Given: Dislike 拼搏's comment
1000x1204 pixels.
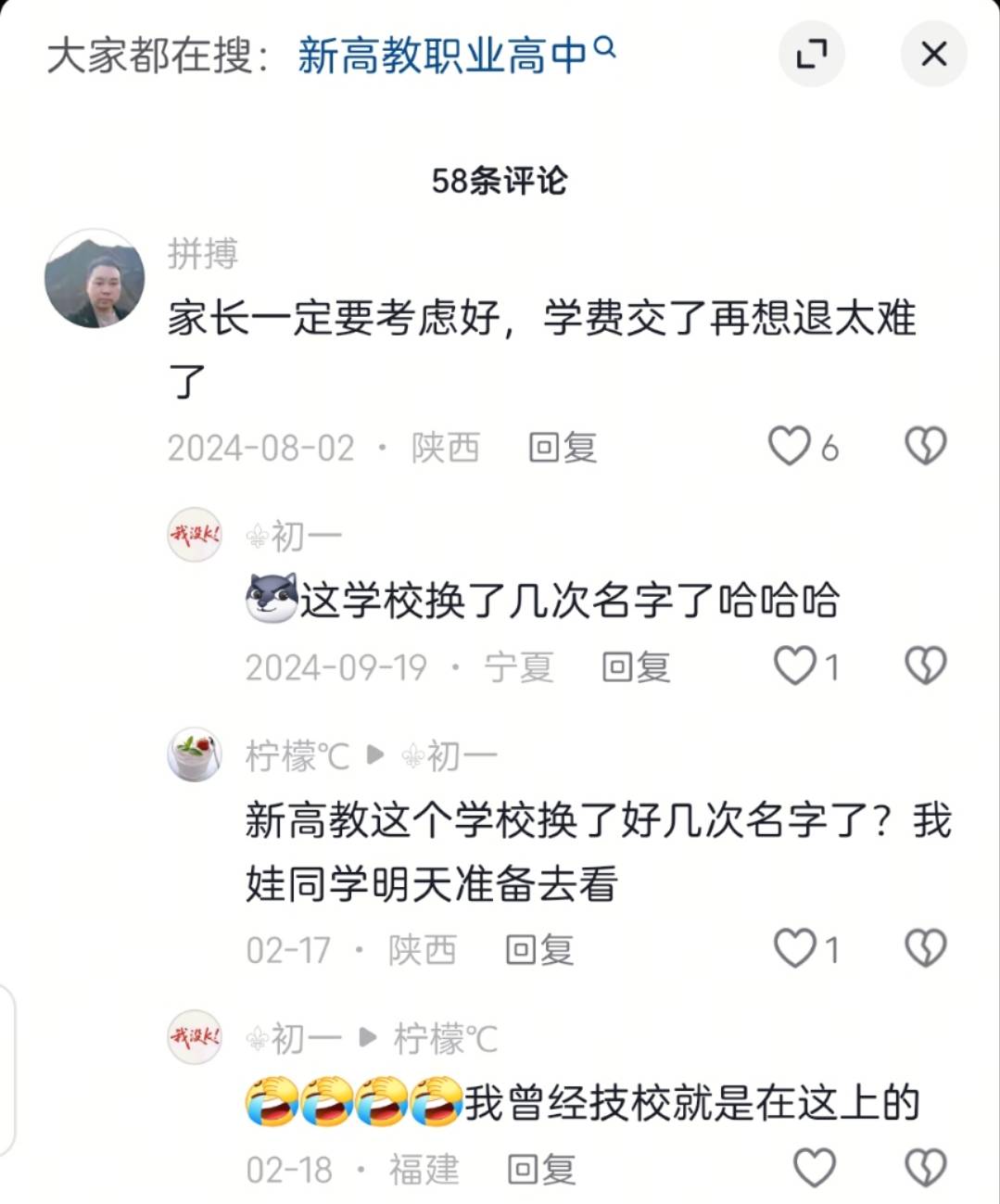Looking at the screenshot, I should (x=925, y=447).
